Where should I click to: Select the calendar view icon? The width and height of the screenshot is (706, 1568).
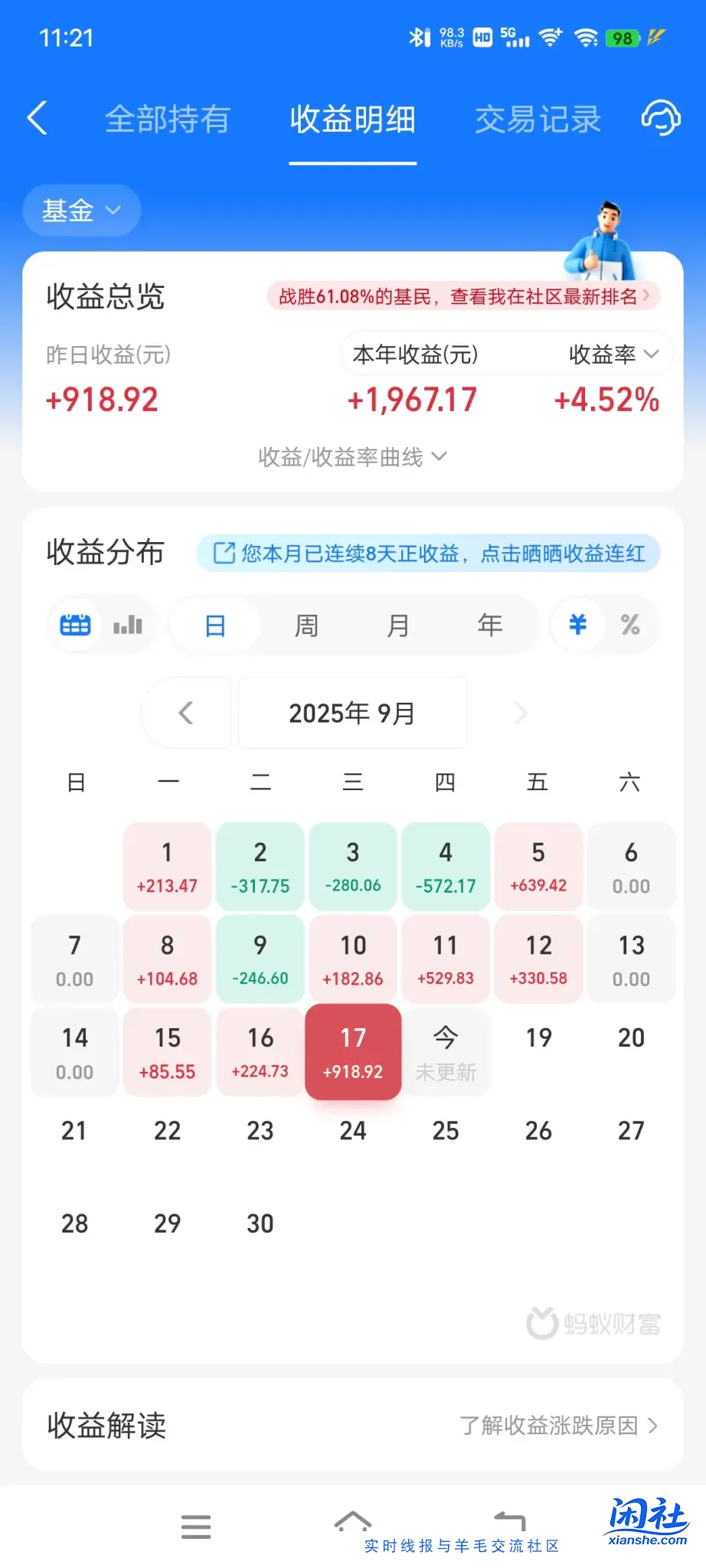[x=75, y=625]
